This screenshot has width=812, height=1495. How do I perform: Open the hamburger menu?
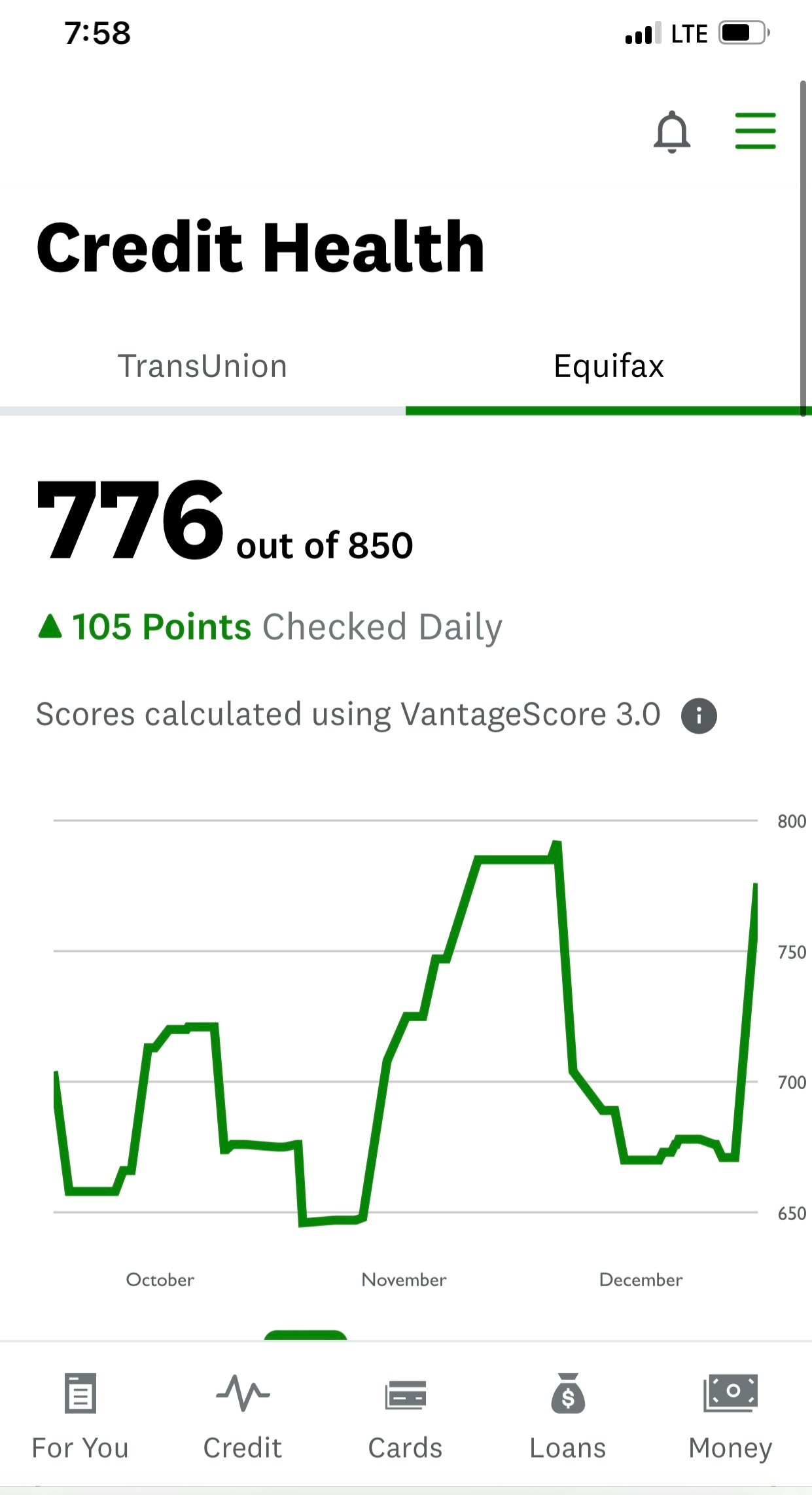pos(755,131)
